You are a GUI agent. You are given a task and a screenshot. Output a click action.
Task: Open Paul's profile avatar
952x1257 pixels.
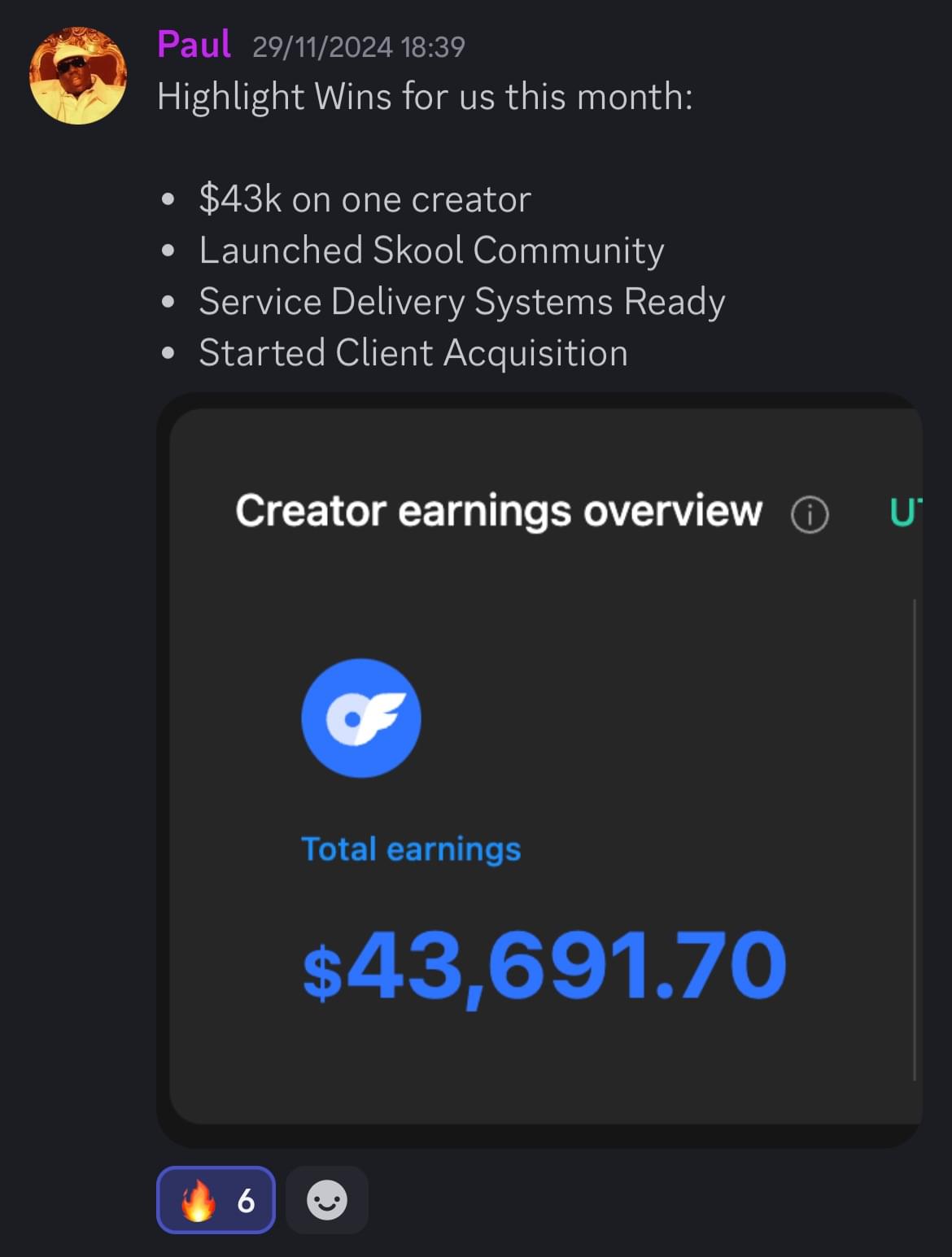click(x=78, y=76)
